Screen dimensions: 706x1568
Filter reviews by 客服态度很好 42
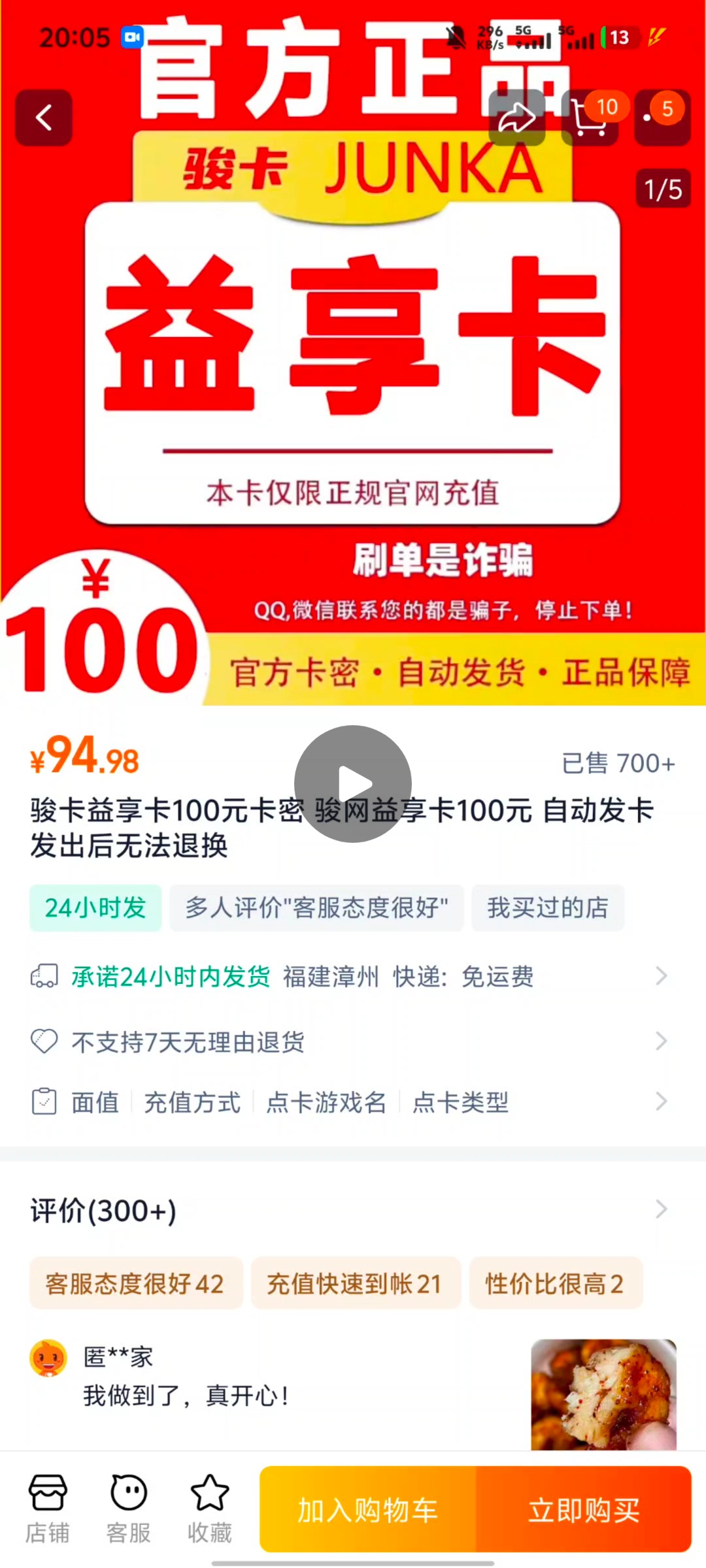(x=135, y=1284)
